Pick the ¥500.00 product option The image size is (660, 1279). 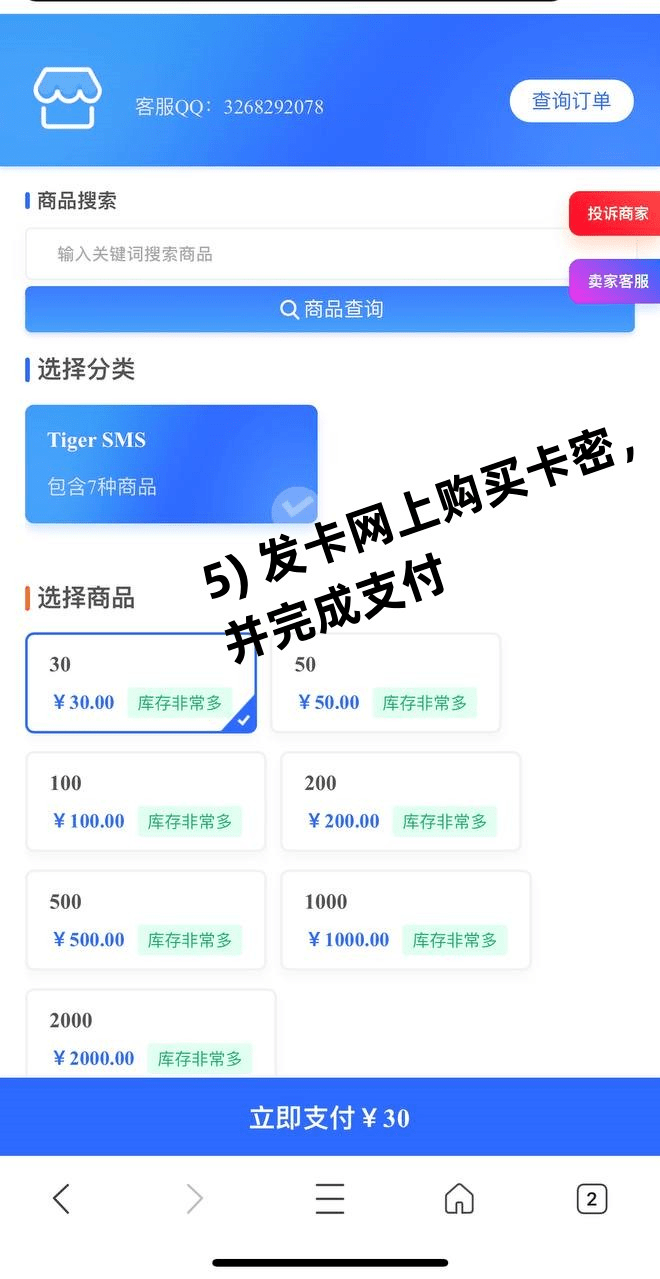pos(145,920)
